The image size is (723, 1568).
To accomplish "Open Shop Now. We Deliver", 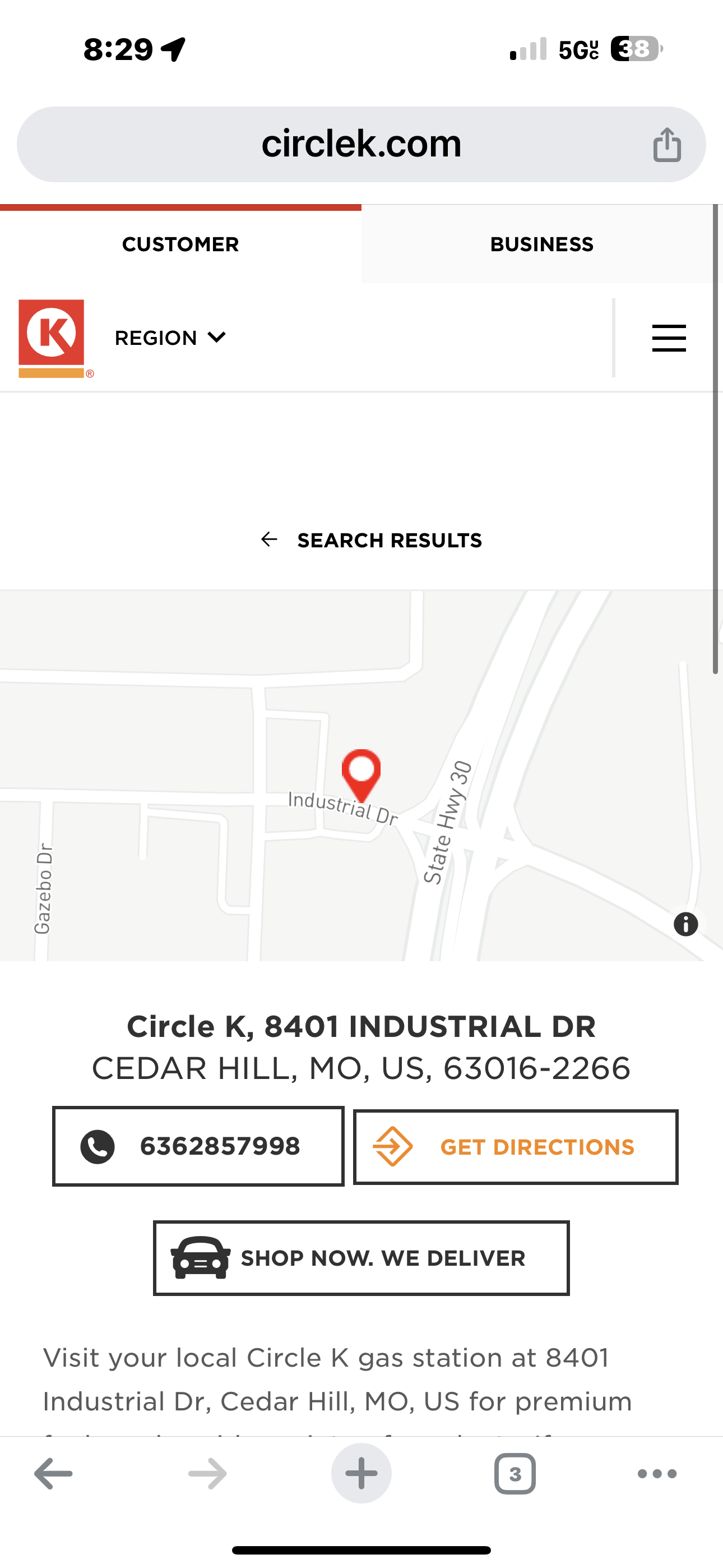I will coord(361,1257).
